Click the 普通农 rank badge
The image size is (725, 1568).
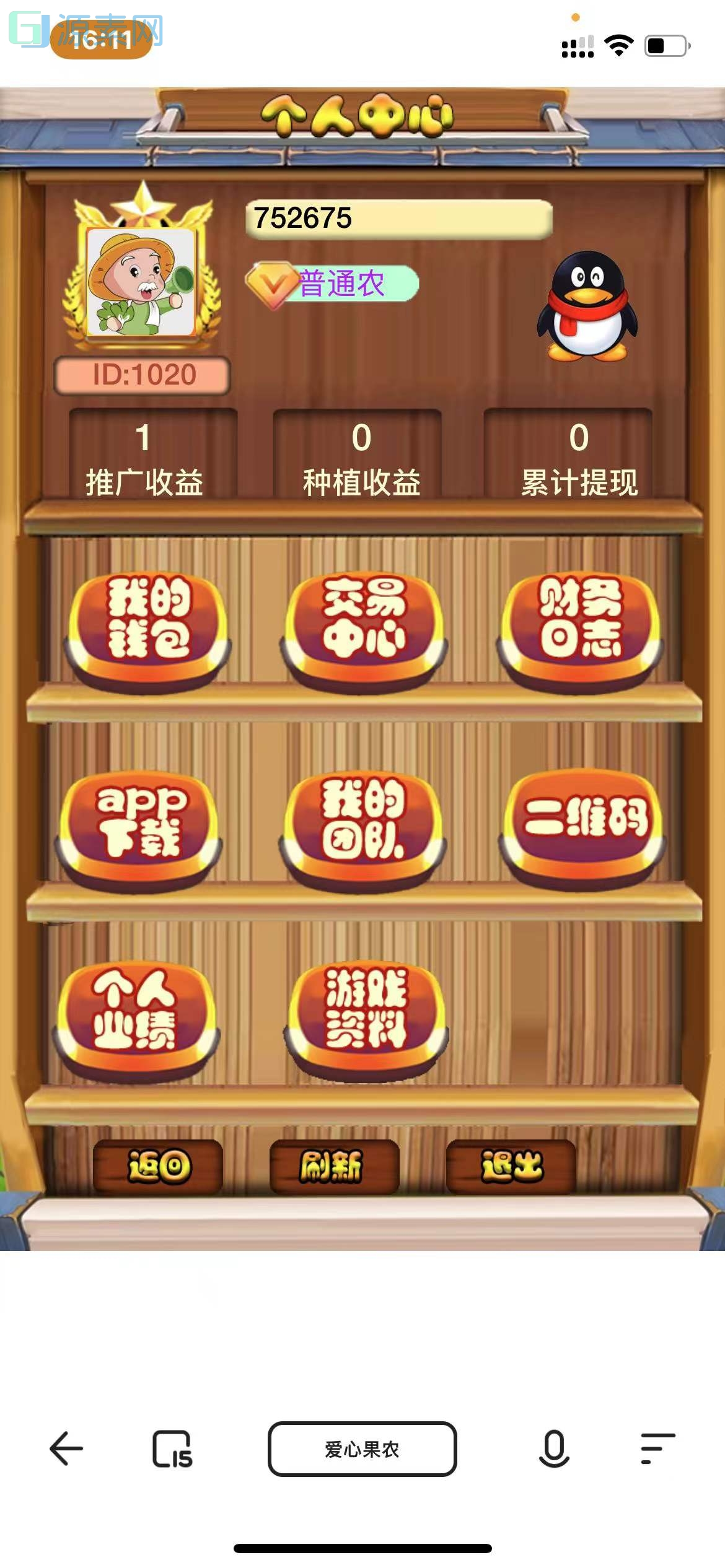[335, 283]
